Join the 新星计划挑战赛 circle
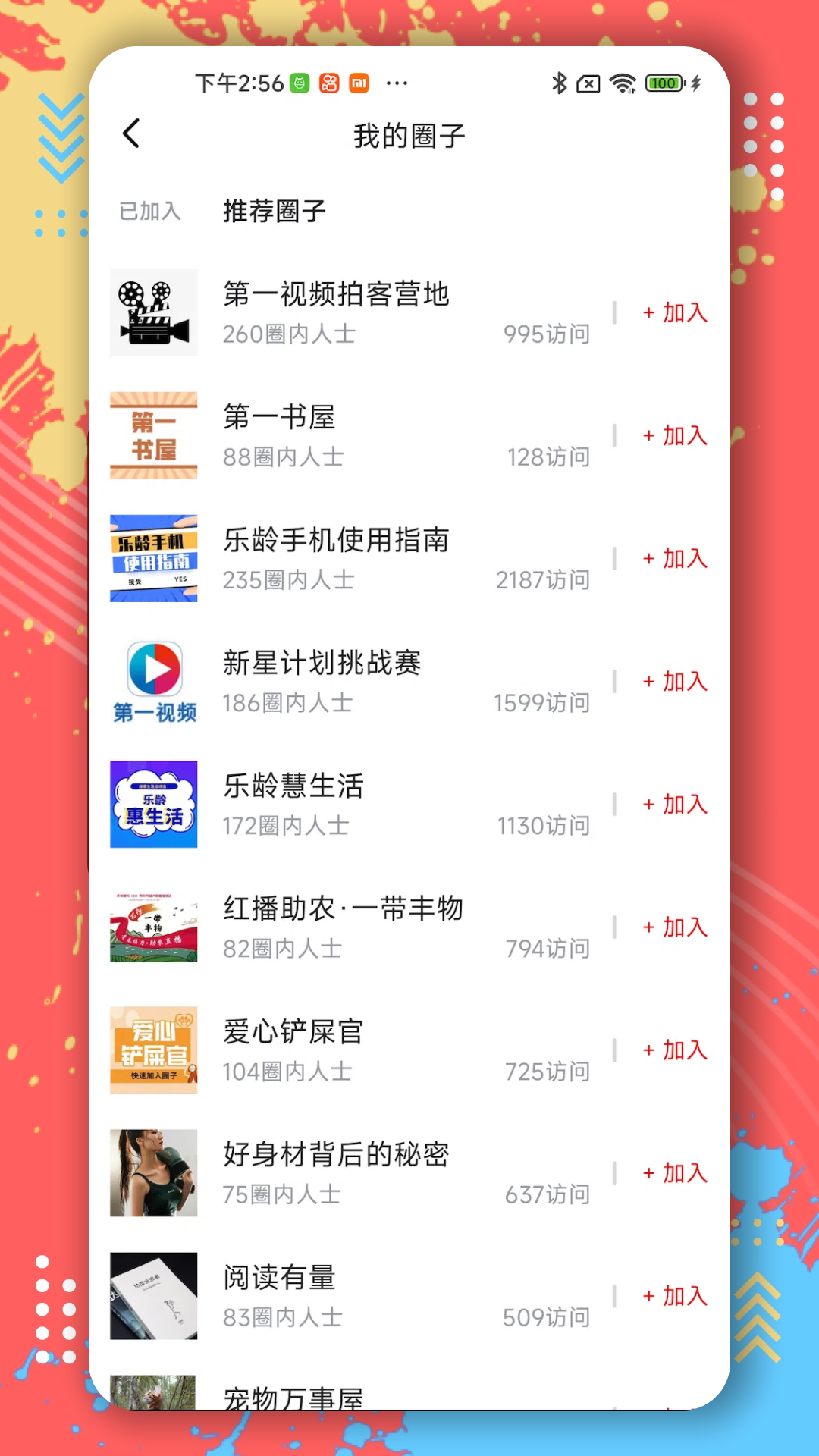The image size is (819, 1456). pyautogui.click(x=674, y=682)
